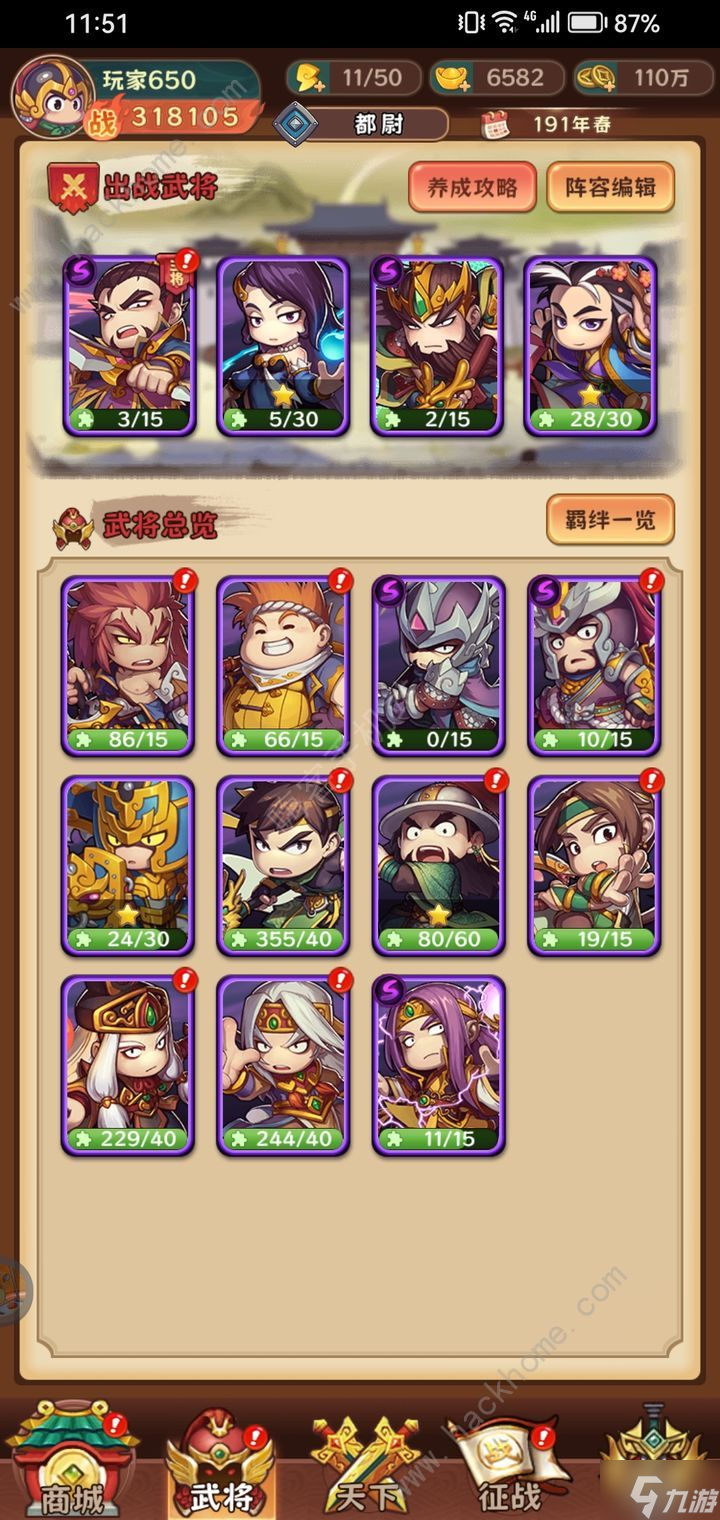View general card with 80/60 shards

point(438,865)
